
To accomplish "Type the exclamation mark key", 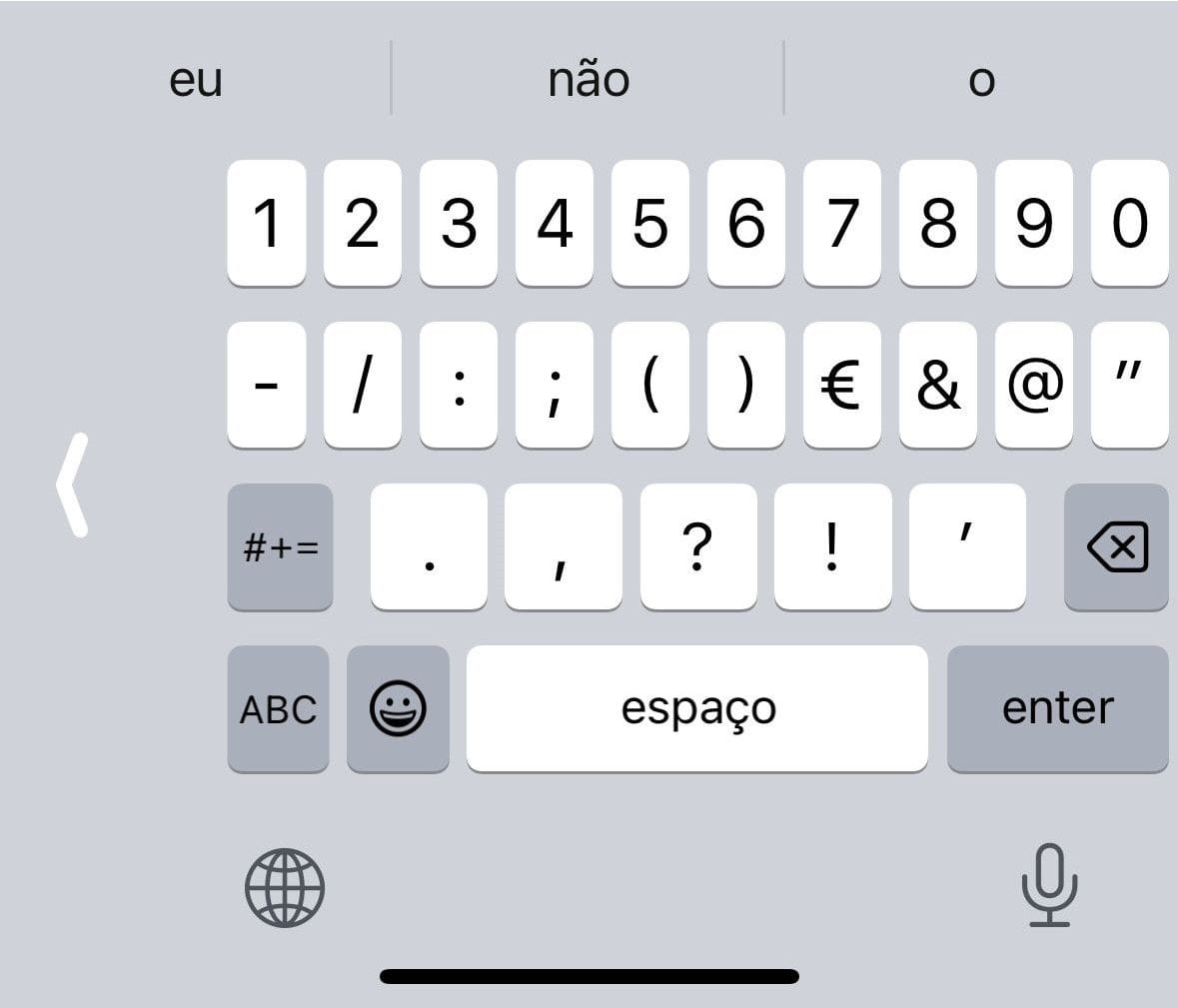I will (x=831, y=546).
